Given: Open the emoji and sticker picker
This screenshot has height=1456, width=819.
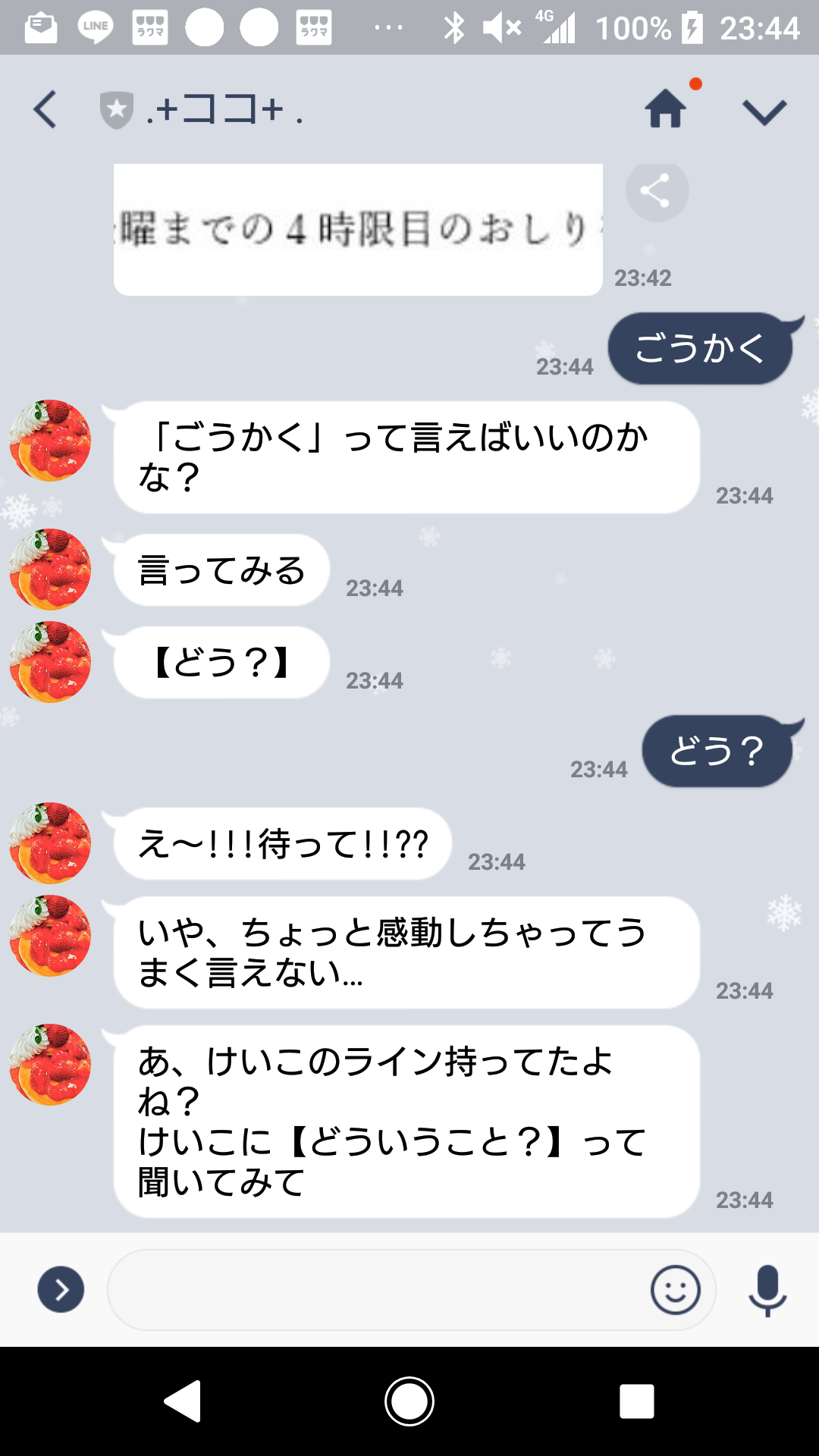Looking at the screenshot, I should tap(675, 1289).
